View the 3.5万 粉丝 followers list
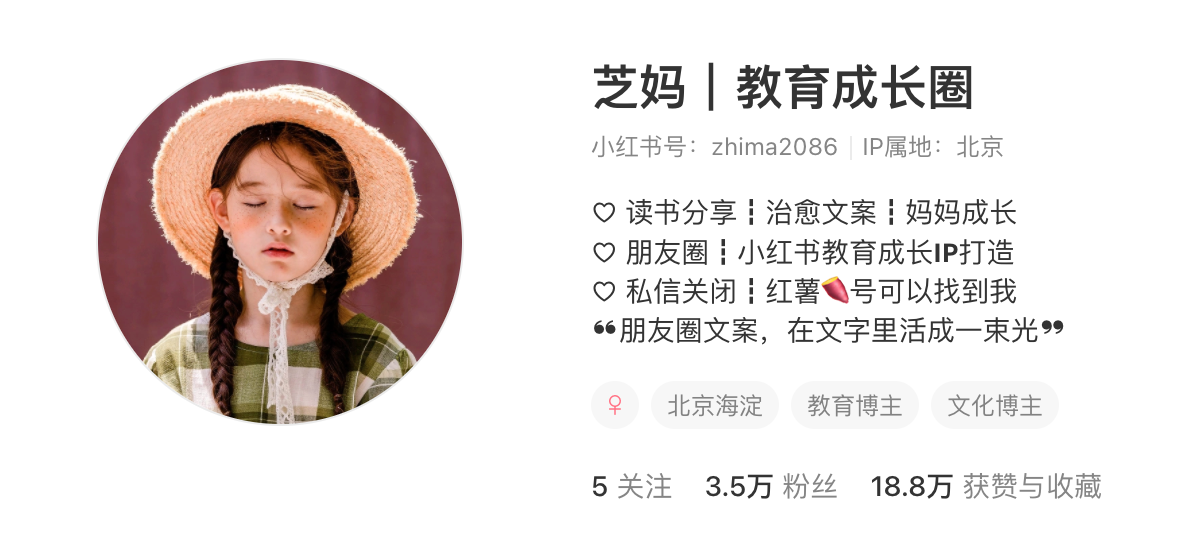 tap(770, 487)
